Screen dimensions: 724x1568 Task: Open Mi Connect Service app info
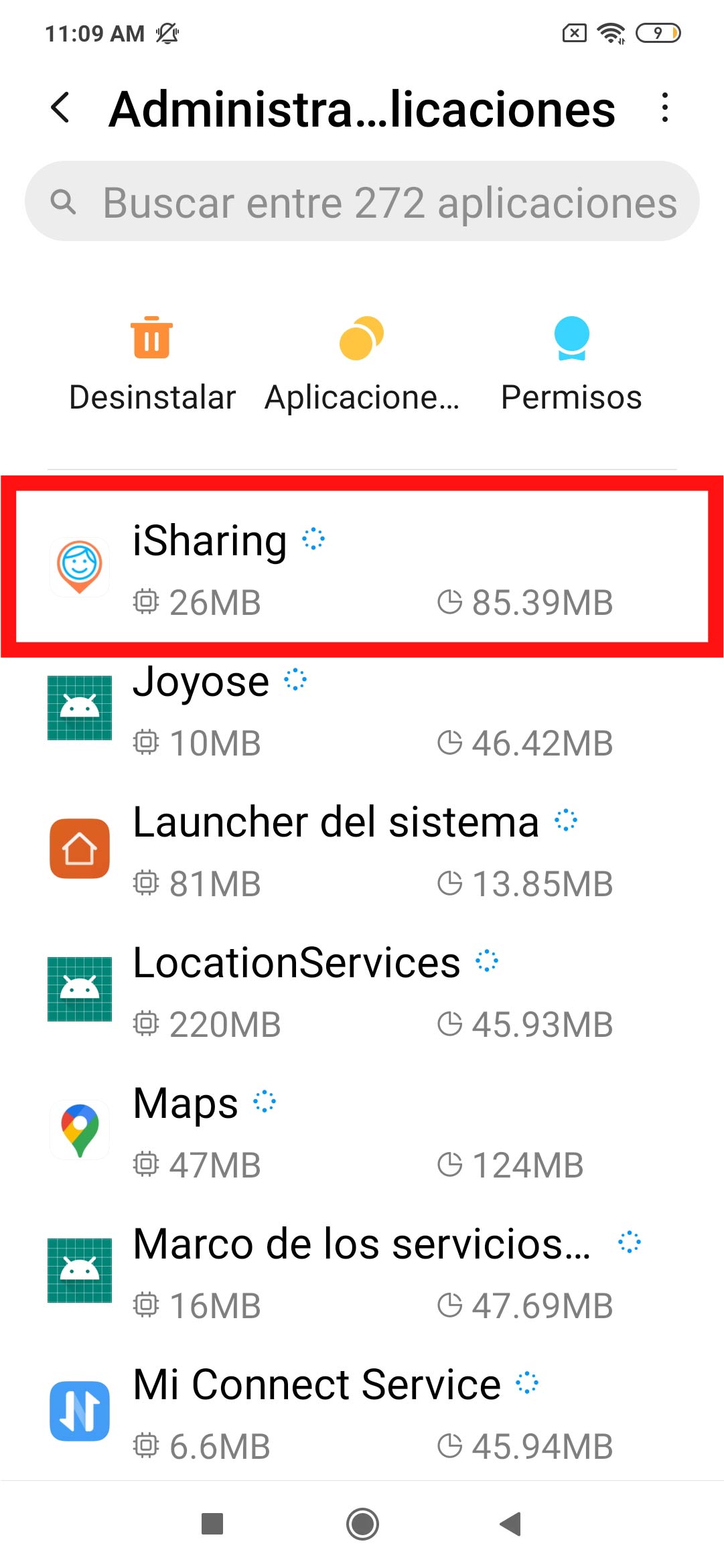point(362,1413)
